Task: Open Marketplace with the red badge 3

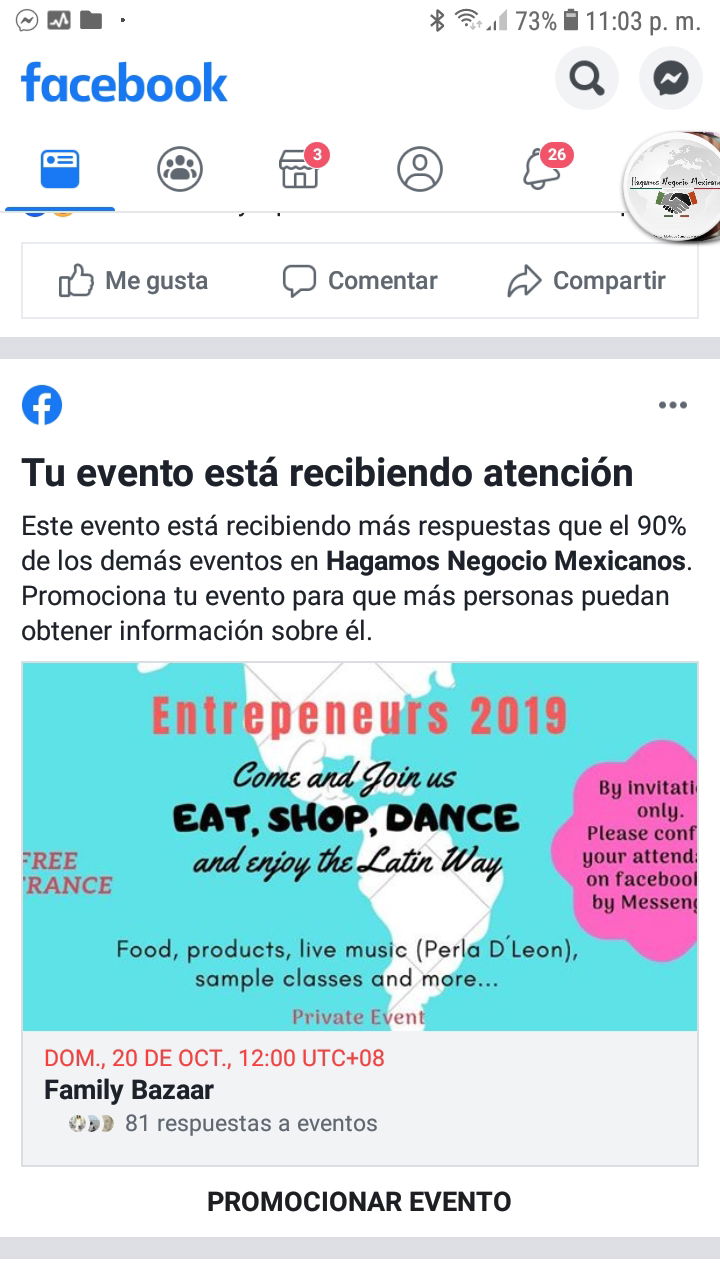Action: [x=300, y=170]
